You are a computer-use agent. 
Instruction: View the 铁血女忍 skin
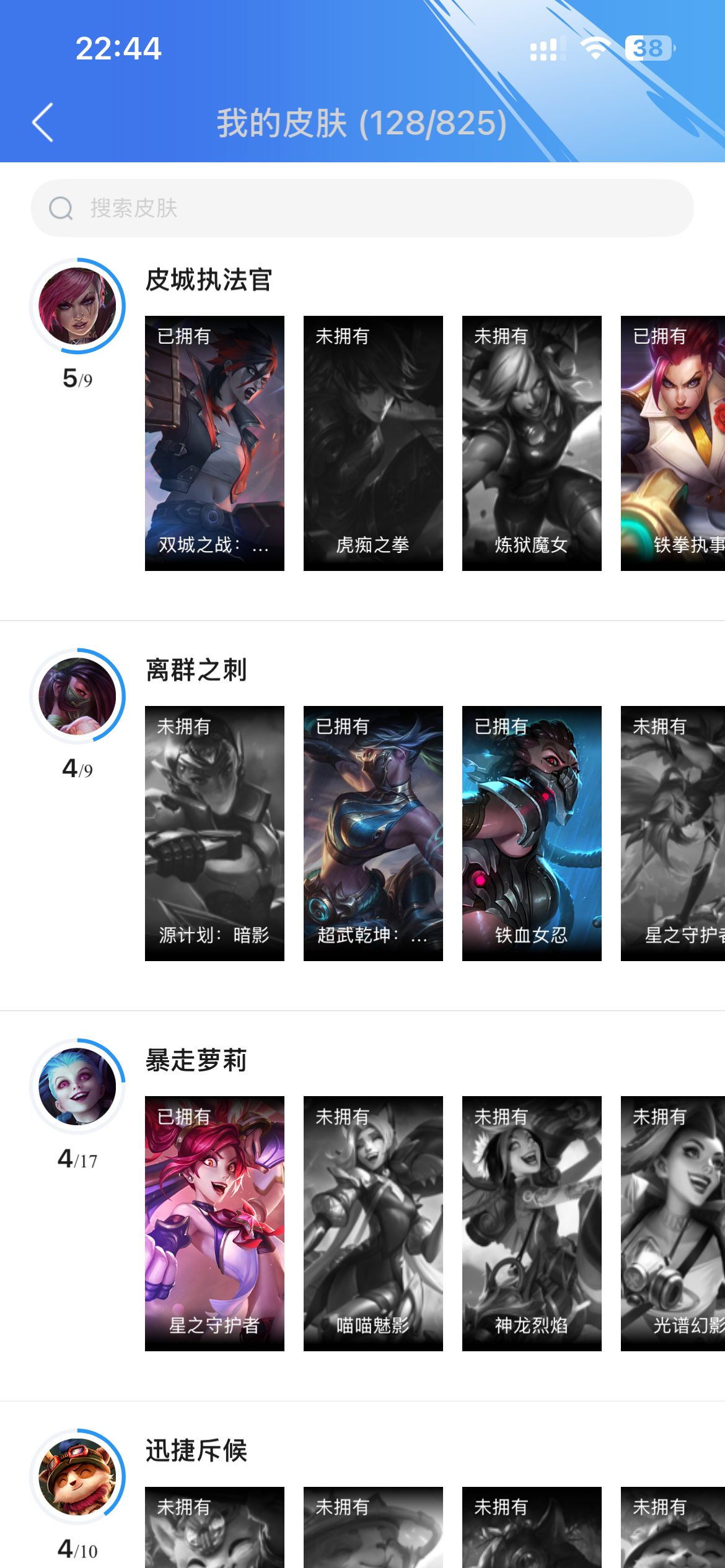(x=532, y=833)
